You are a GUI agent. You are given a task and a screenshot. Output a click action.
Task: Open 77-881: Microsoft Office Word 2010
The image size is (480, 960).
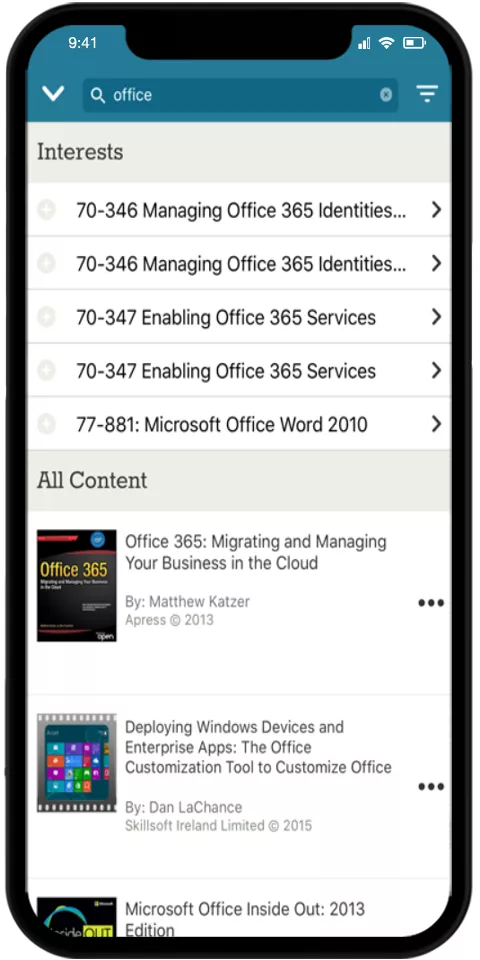[x=239, y=424]
